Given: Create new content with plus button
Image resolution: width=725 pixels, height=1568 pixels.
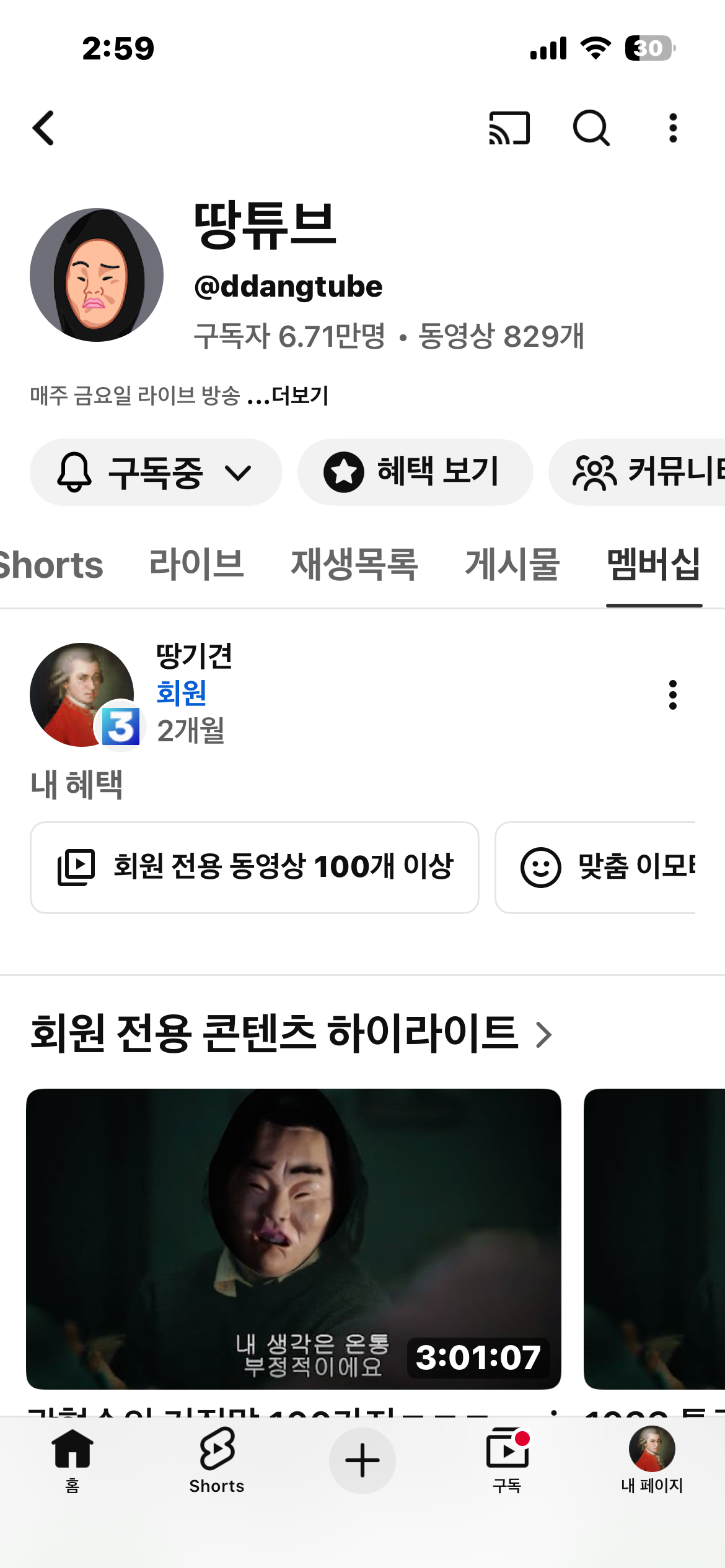Looking at the screenshot, I should pos(362,1460).
